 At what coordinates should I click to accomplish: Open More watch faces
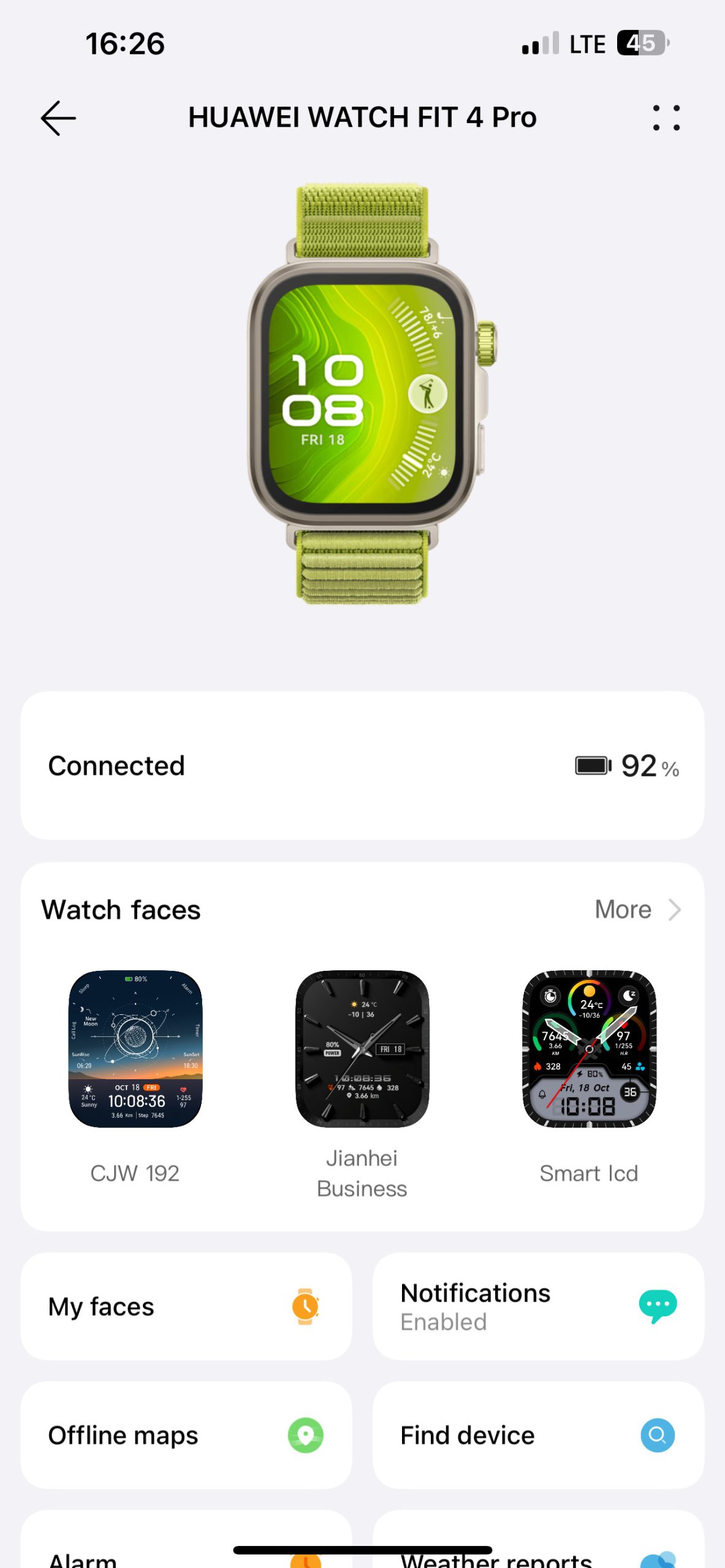[637, 910]
